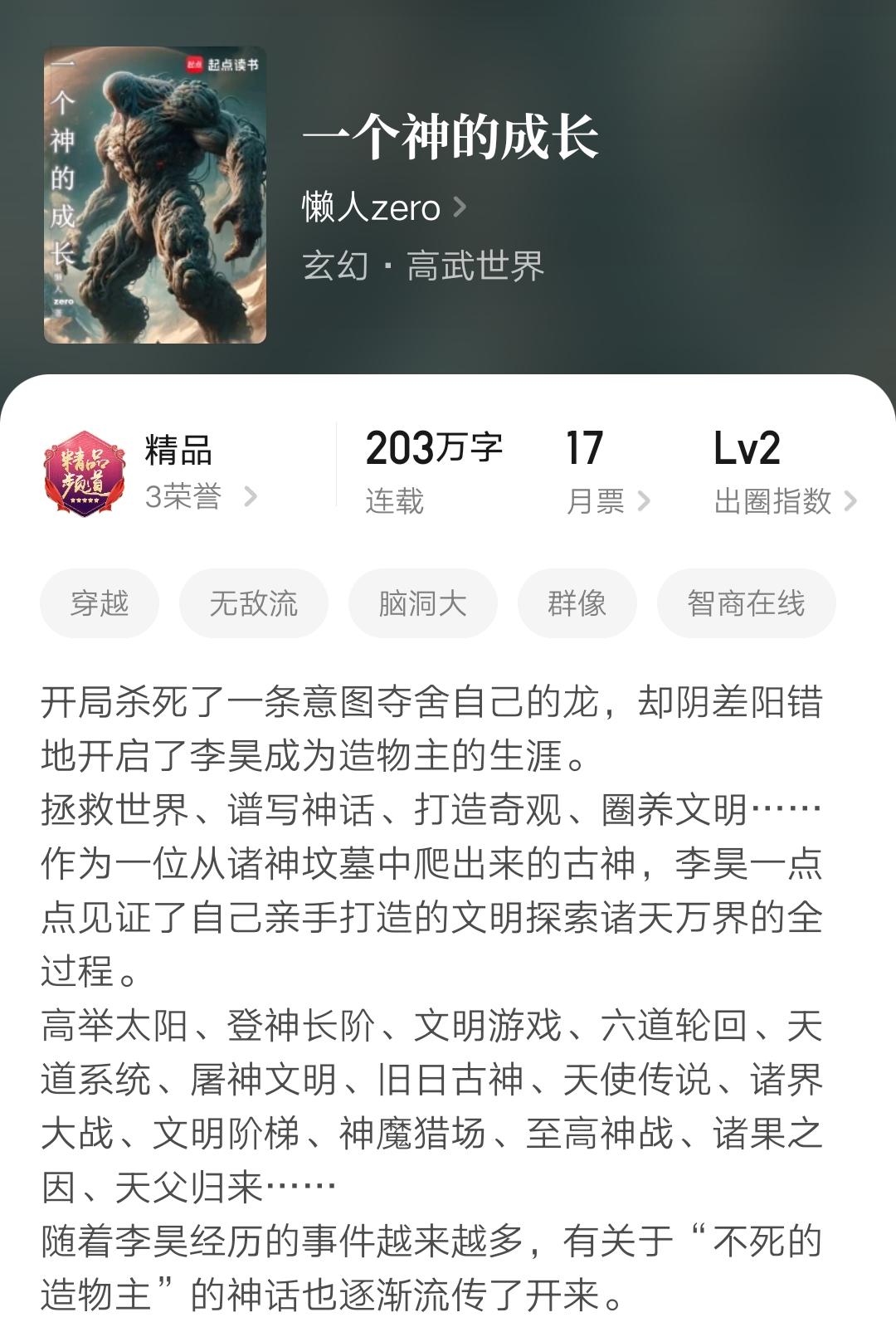
Task: Select the 脑洞大 tag chip
Action: click(422, 603)
